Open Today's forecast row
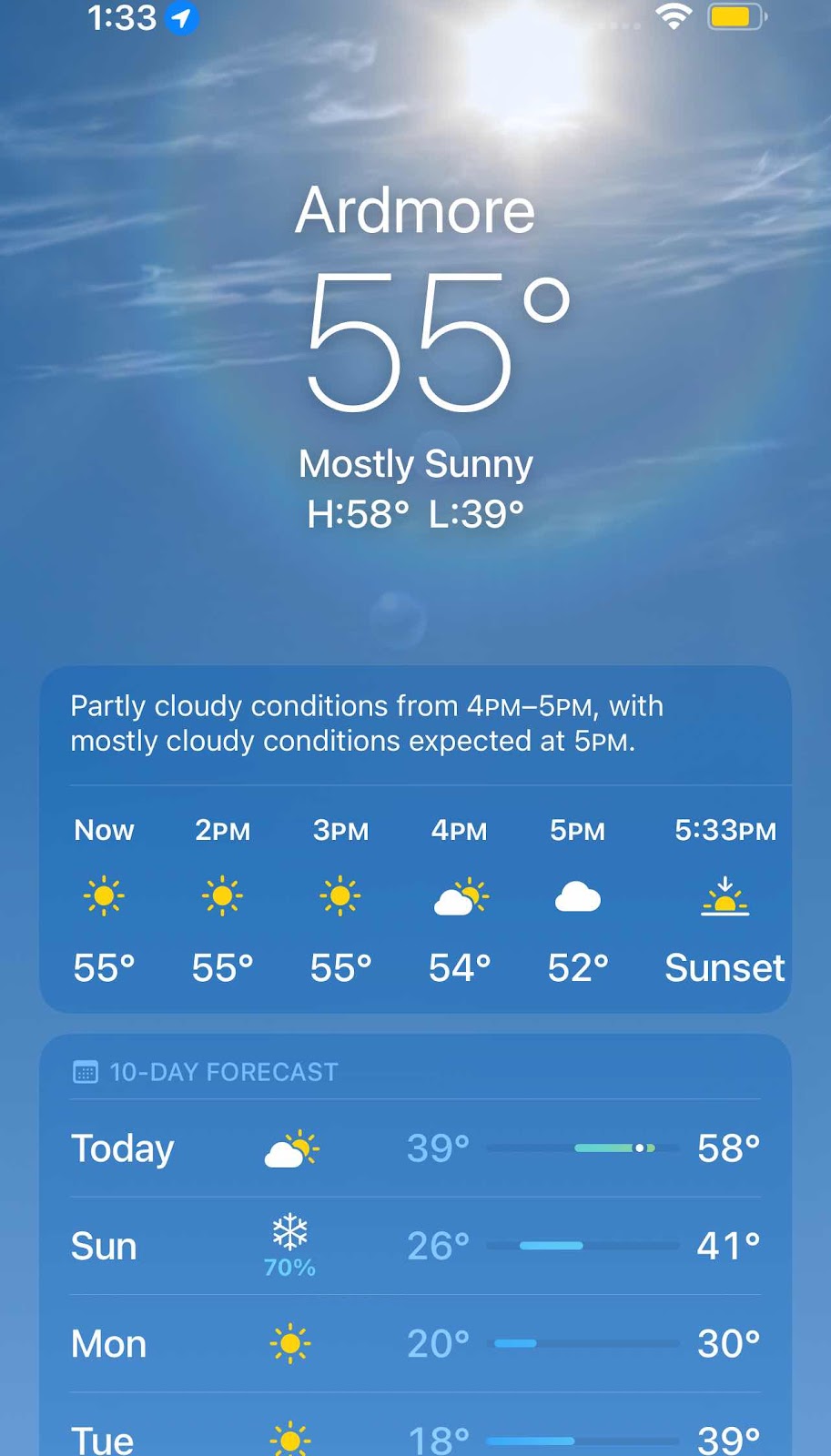 coord(415,1148)
